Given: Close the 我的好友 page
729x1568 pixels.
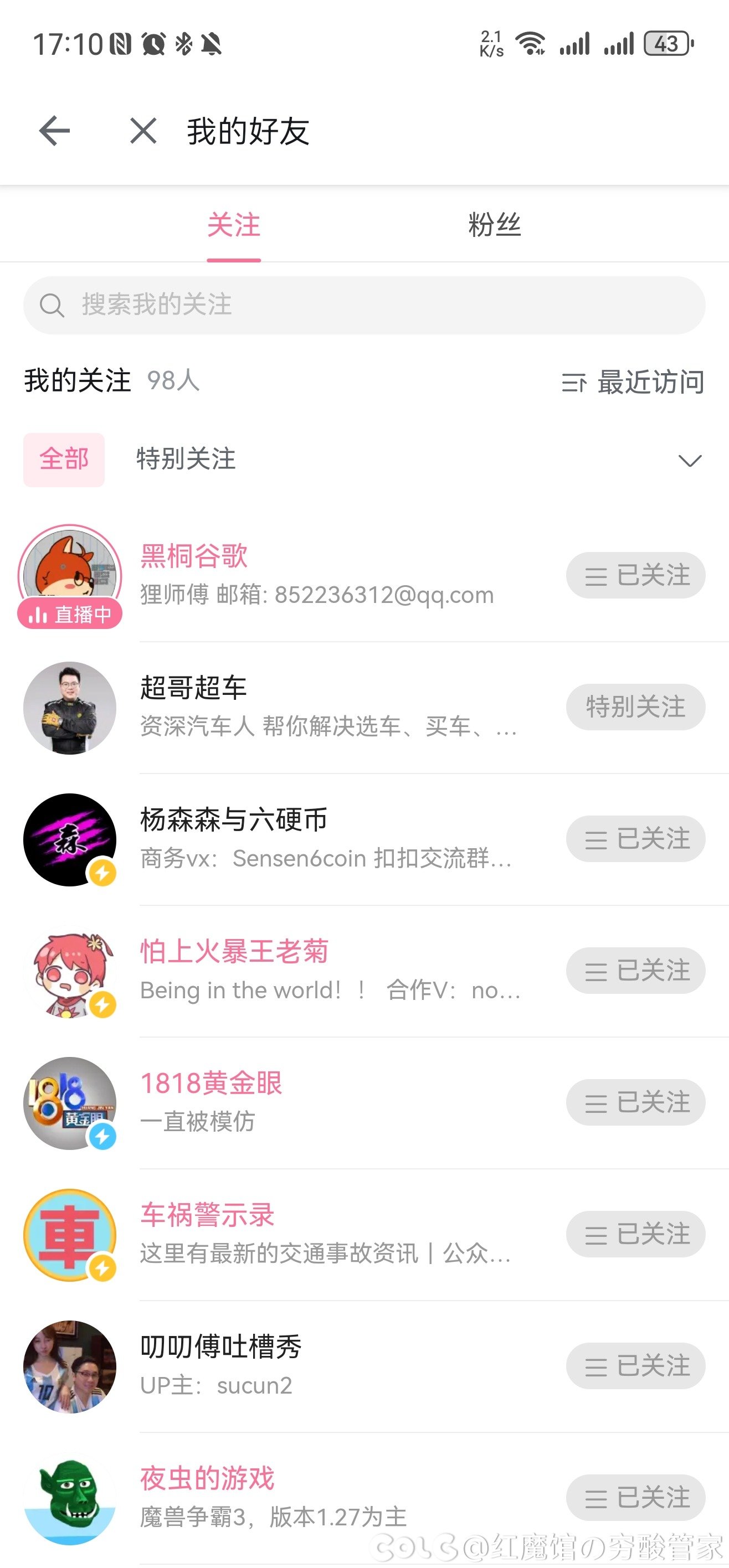Looking at the screenshot, I should point(143,131).
